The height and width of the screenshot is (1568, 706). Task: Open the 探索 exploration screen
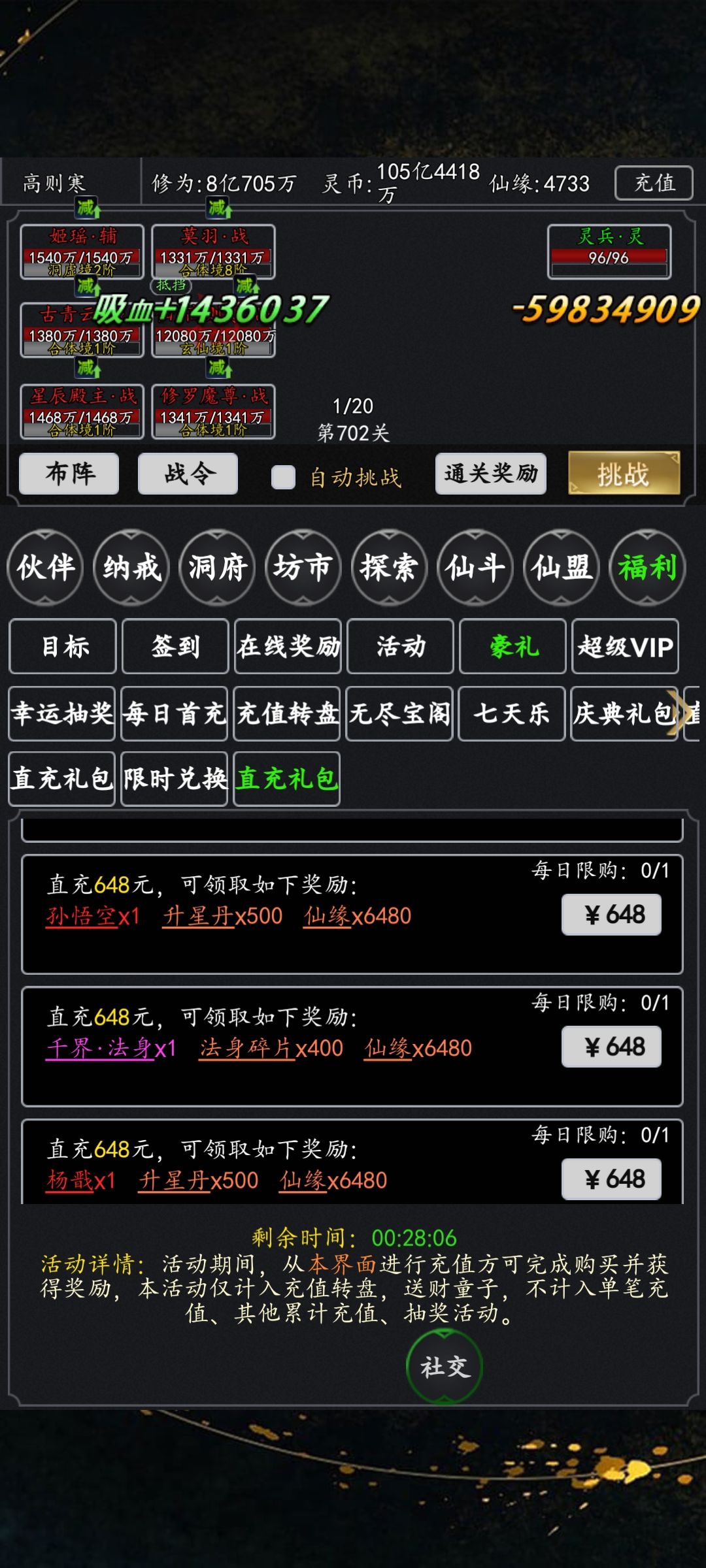pyautogui.click(x=388, y=568)
